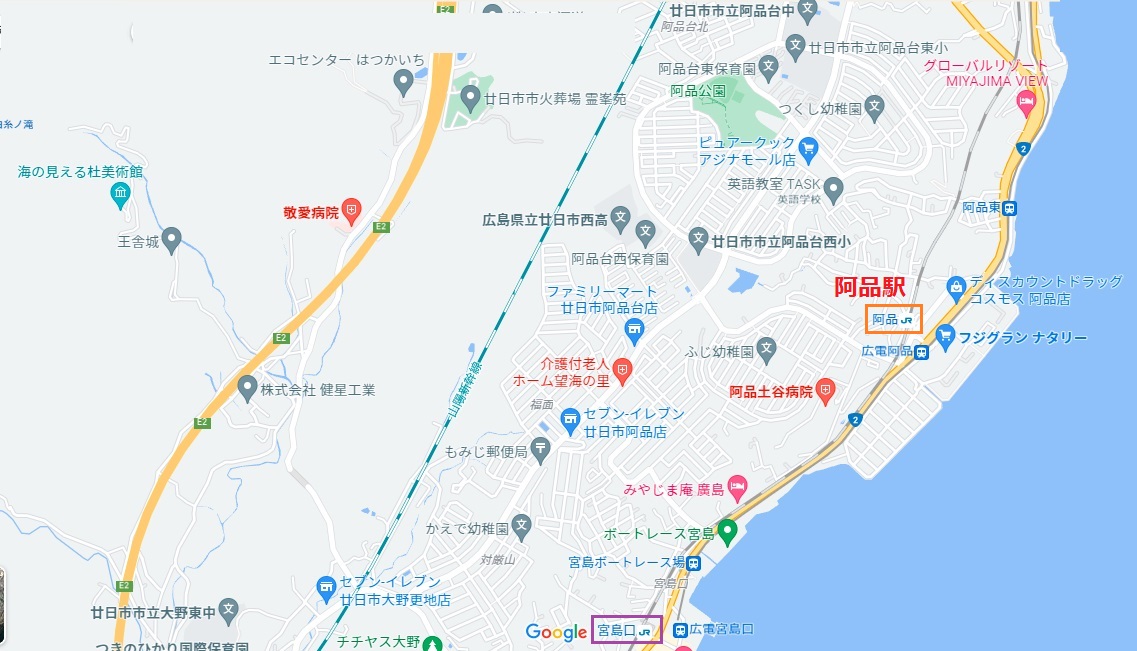Open the 廿日市市火葬場 霊峯苑 marker

(x=471, y=98)
